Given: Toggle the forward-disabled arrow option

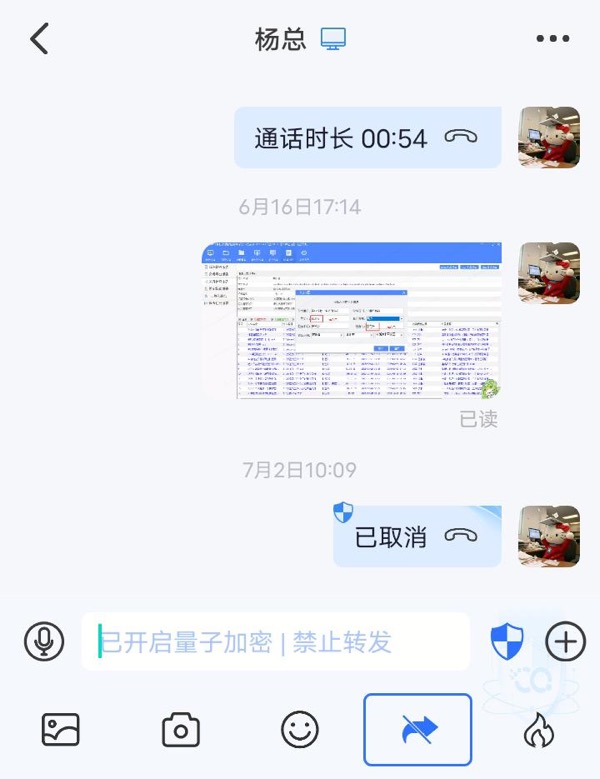Looking at the screenshot, I should point(417,731).
